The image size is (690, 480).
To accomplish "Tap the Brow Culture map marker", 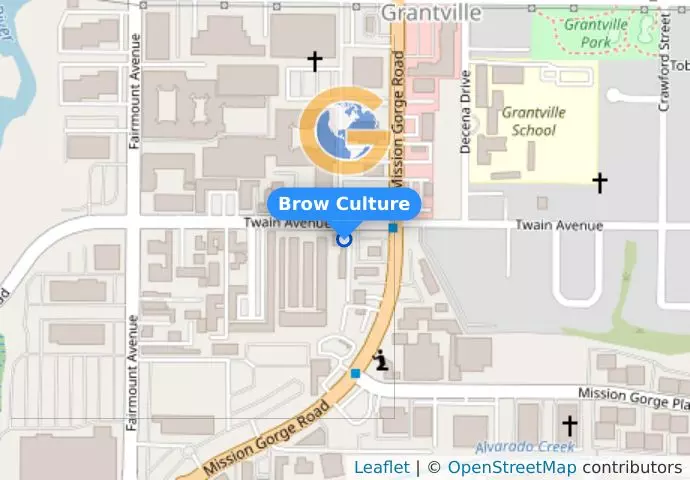I will click(x=344, y=238).
